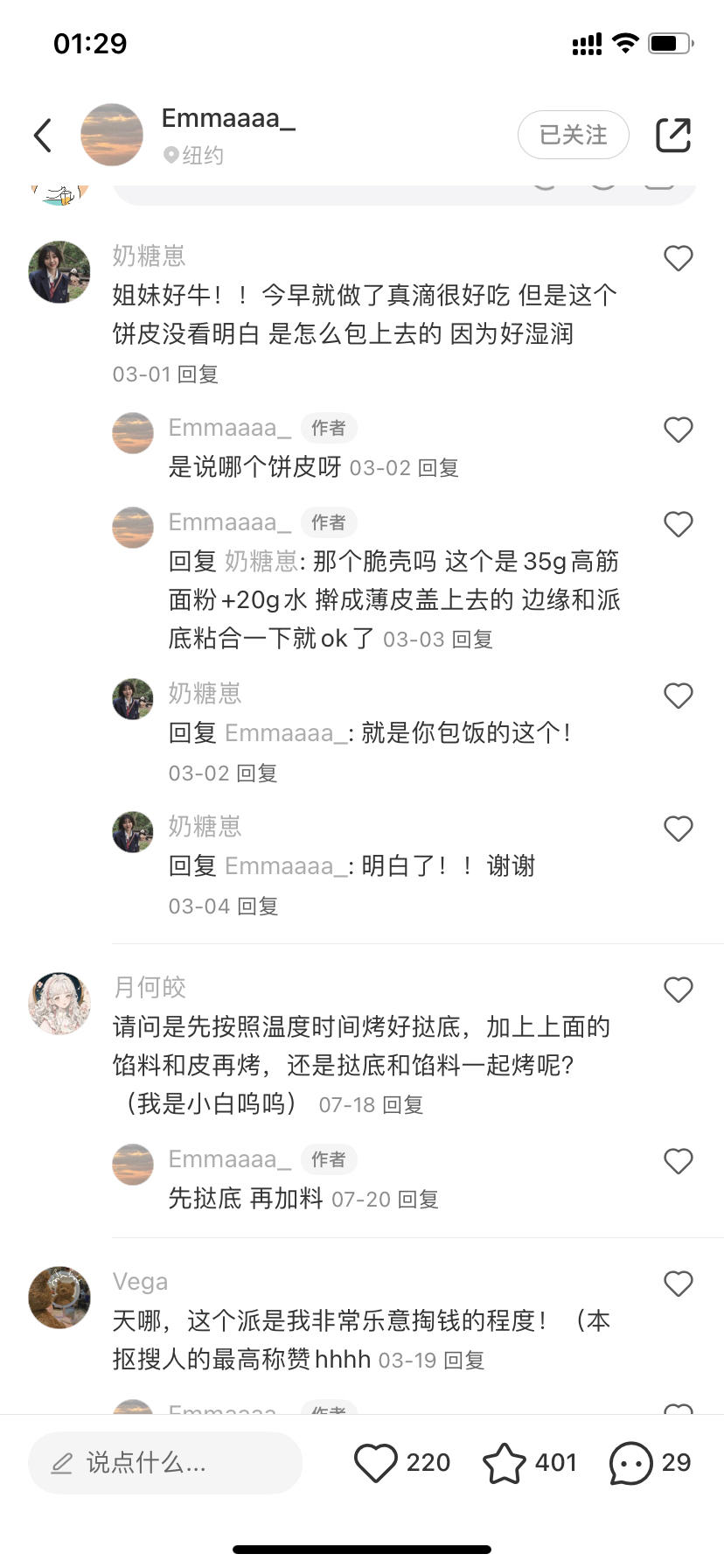This screenshot has width=724, height=1568.
Task: Like 奶糖崽's comment starting 姐妹好牛
Action: (679, 258)
